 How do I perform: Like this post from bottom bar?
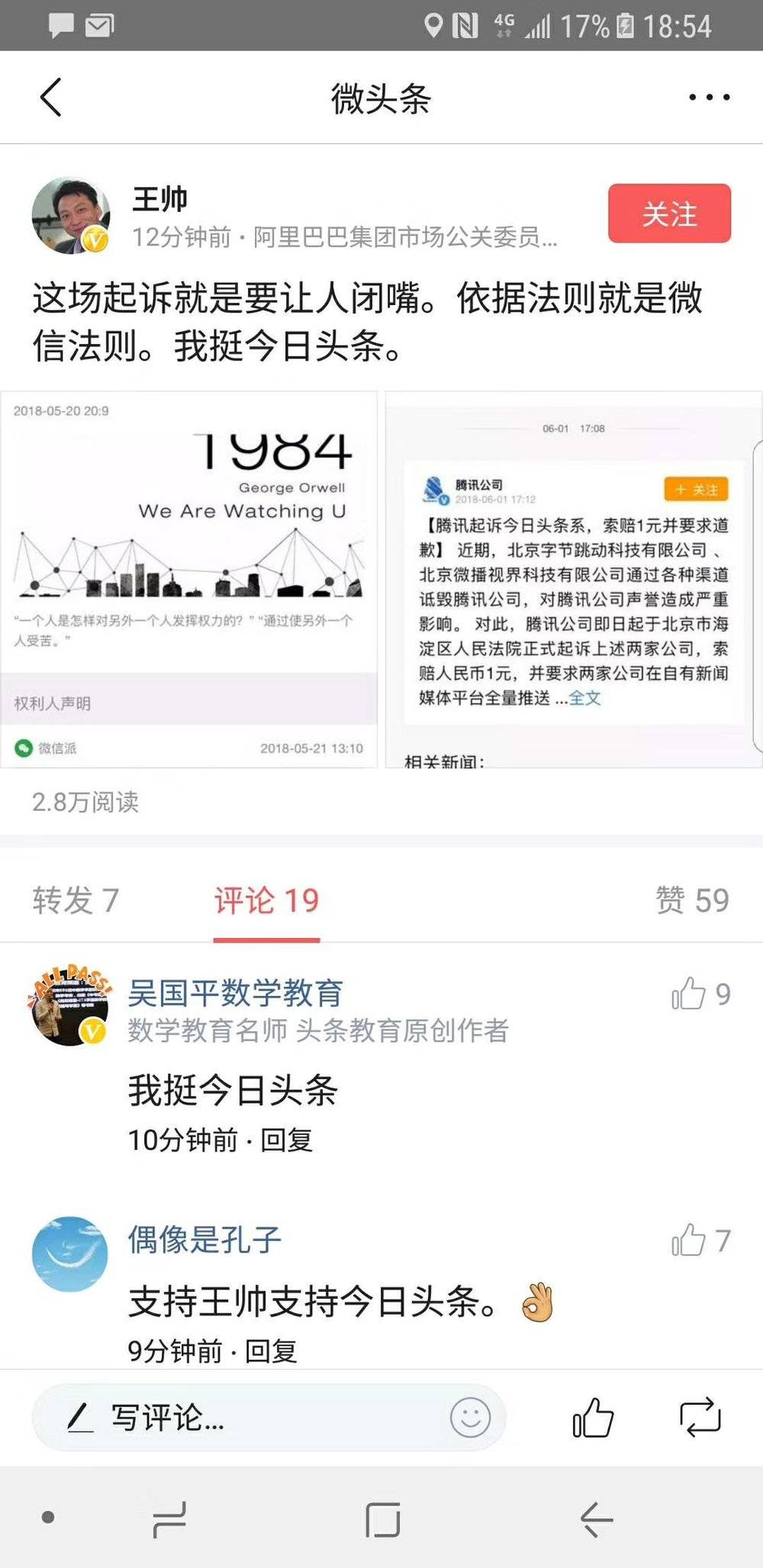click(593, 1418)
